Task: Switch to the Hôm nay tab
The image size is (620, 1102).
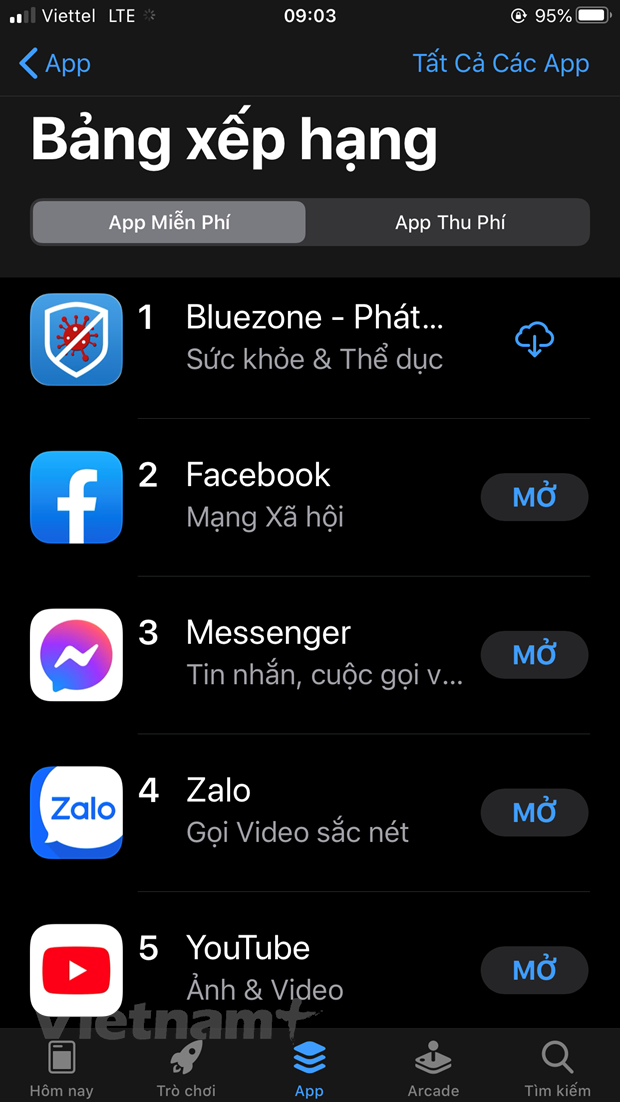Action: [61, 1067]
